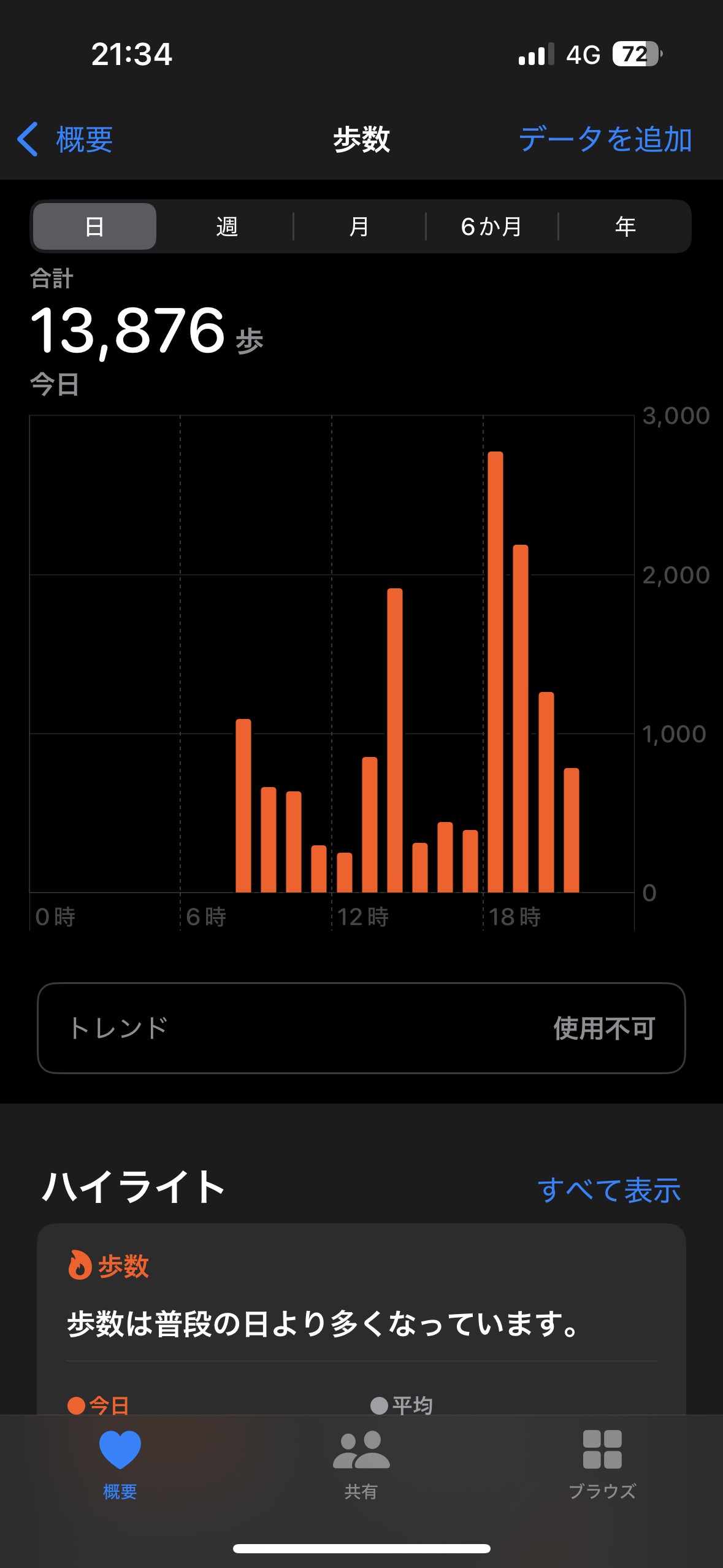Switch to the 共有 sharing tab

(x=361, y=1464)
